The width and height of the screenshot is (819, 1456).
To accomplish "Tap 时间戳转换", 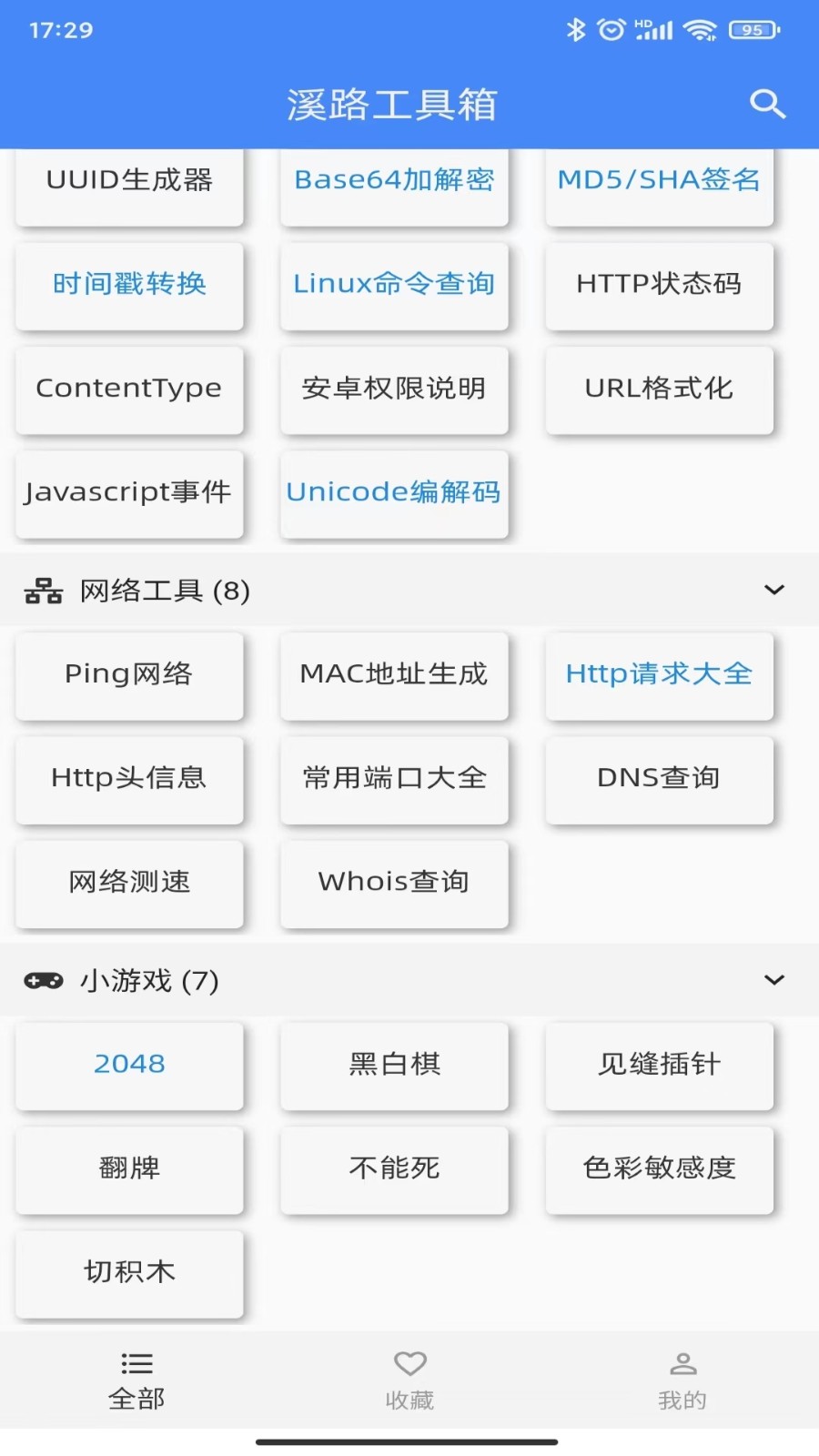I will pyautogui.click(x=129, y=285).
